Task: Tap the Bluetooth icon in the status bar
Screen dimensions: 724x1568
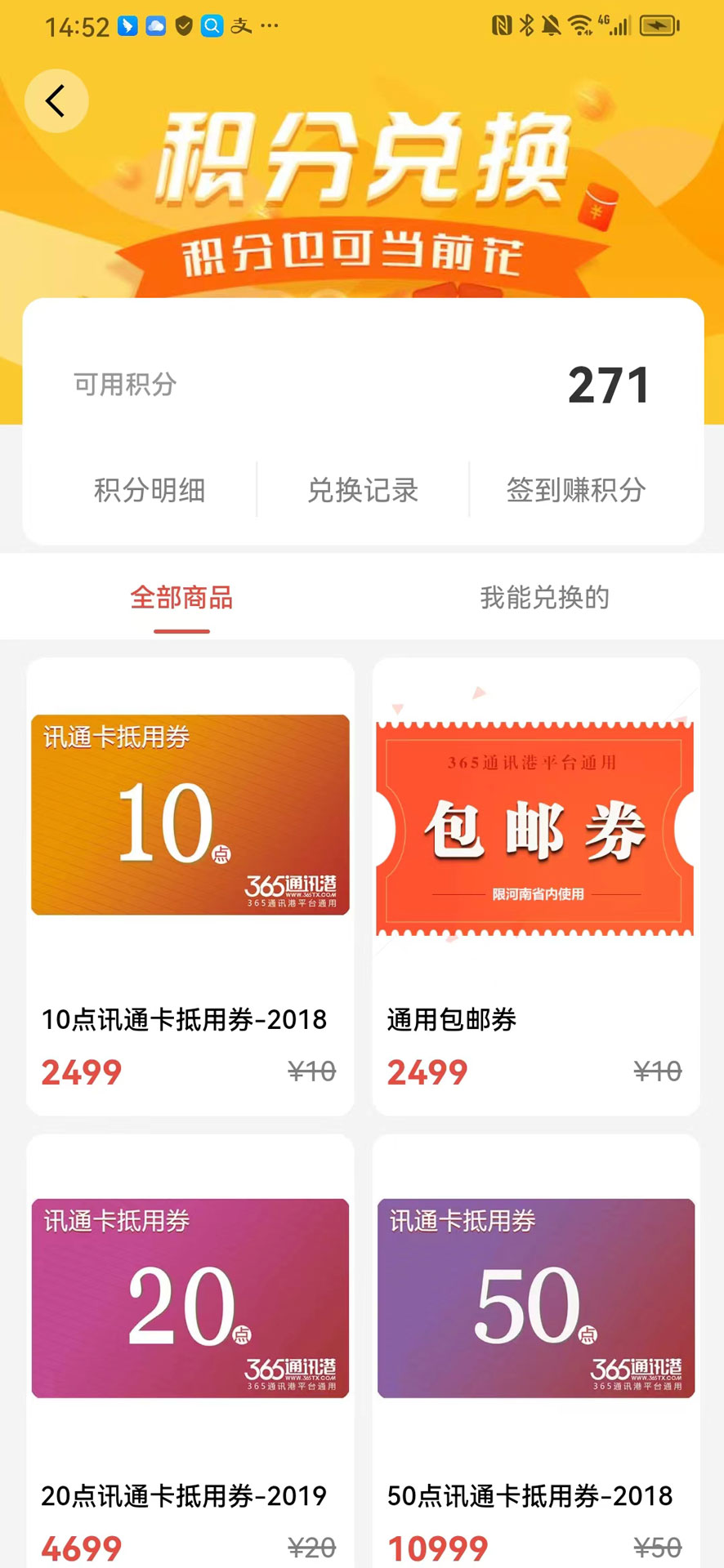Action: 527,26
